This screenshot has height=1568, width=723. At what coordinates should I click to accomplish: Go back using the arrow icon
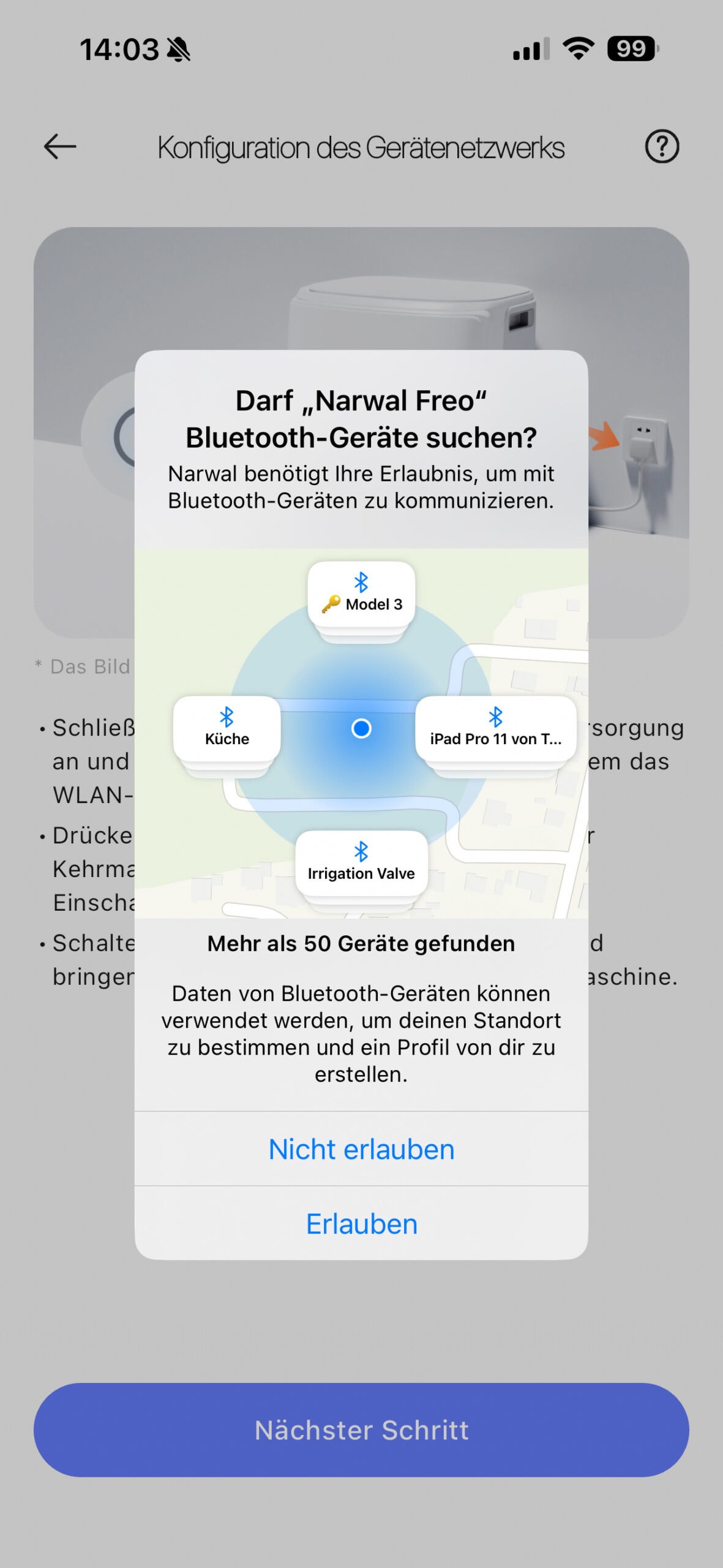60,147
